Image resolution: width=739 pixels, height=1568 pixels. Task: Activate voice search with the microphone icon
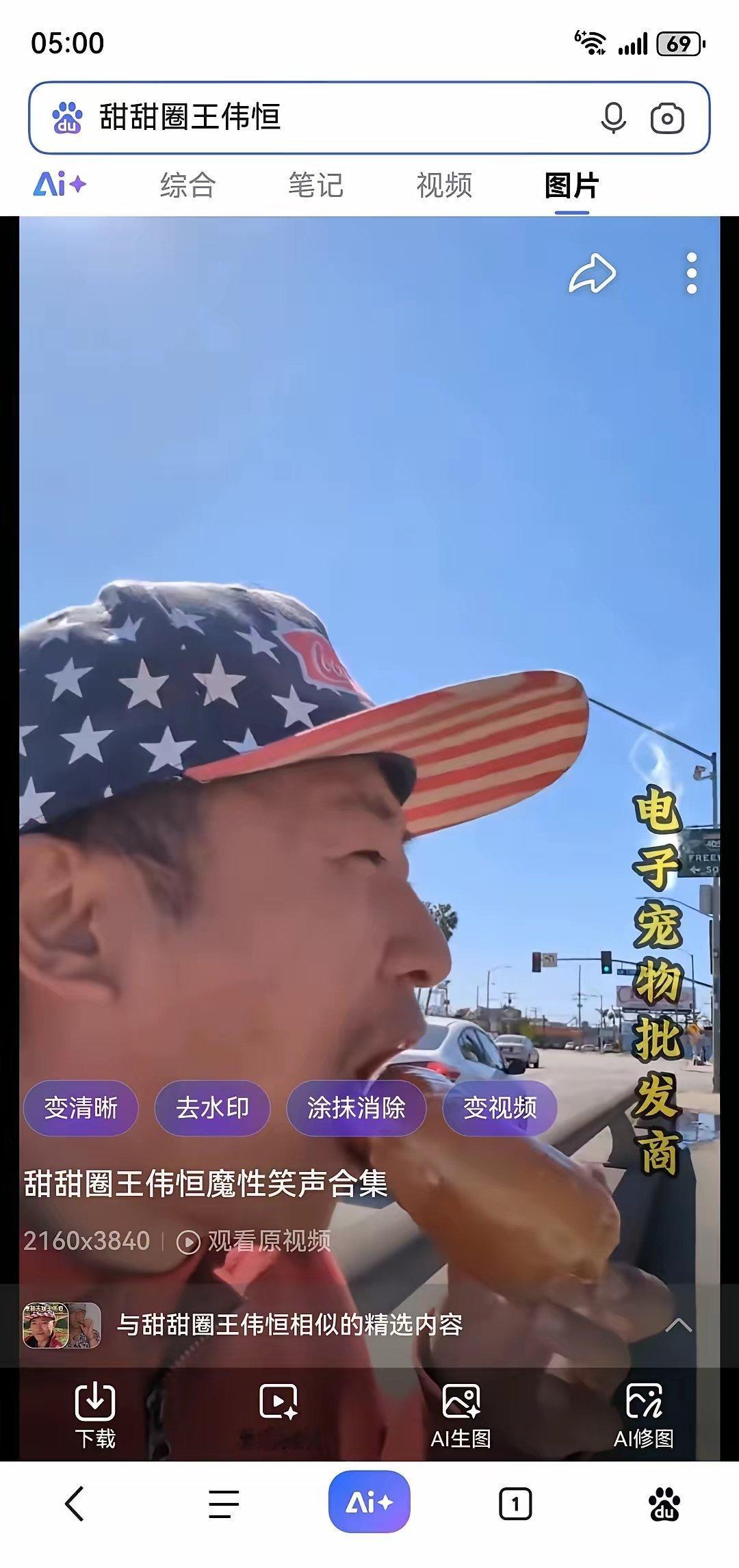(613, 118)
